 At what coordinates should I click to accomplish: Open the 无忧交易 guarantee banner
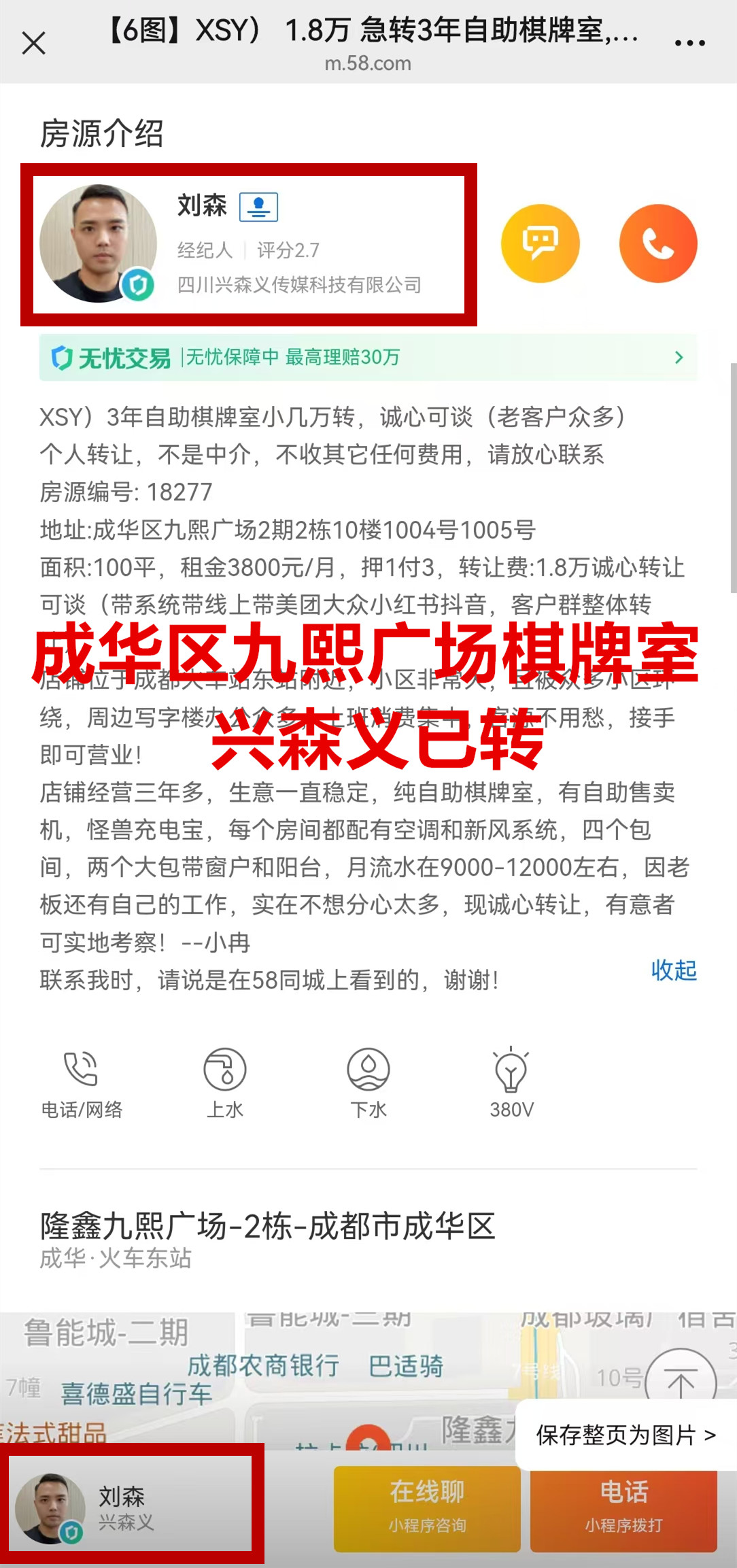[368, 358]
